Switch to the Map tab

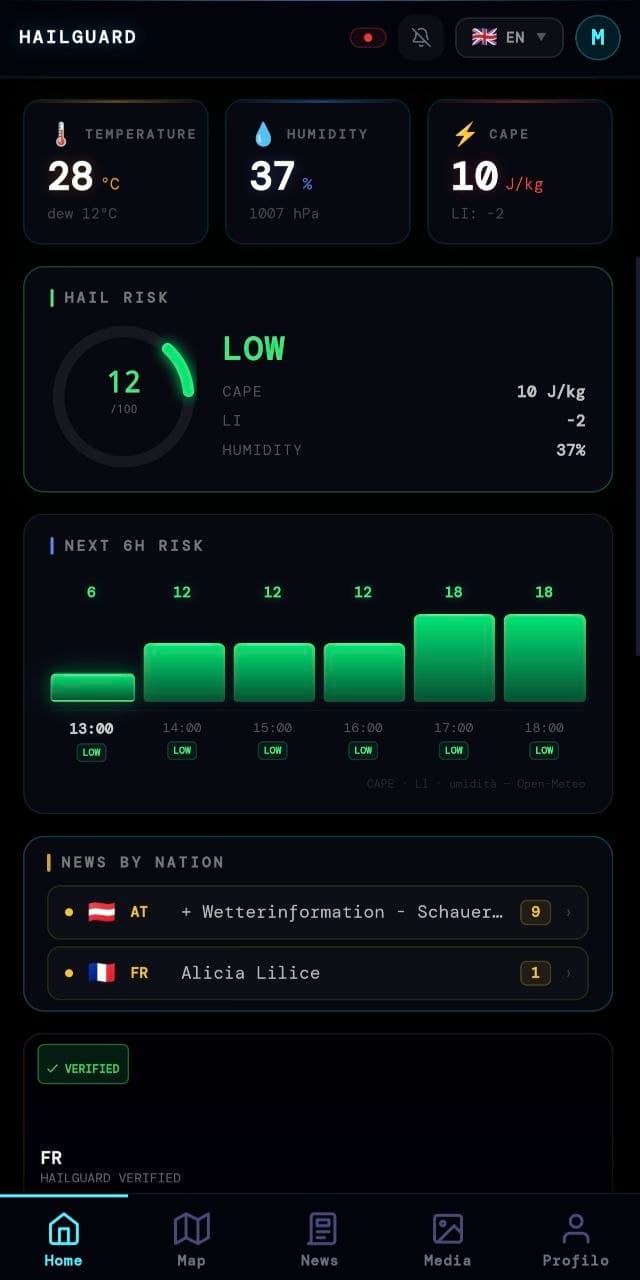[x=191, y=1239]
